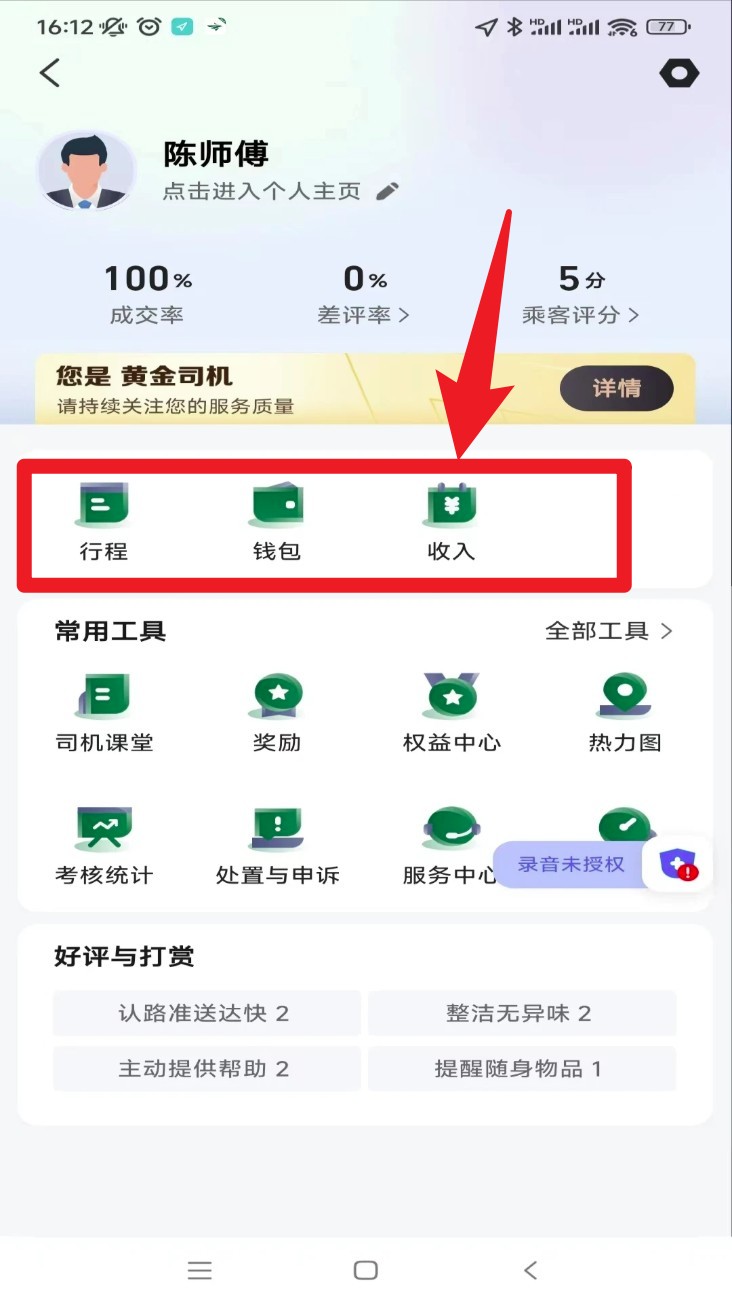The width and height of the screenshot is (732, 1304).
Task: Open 乘客评分 details
Action: click(581, 314)
